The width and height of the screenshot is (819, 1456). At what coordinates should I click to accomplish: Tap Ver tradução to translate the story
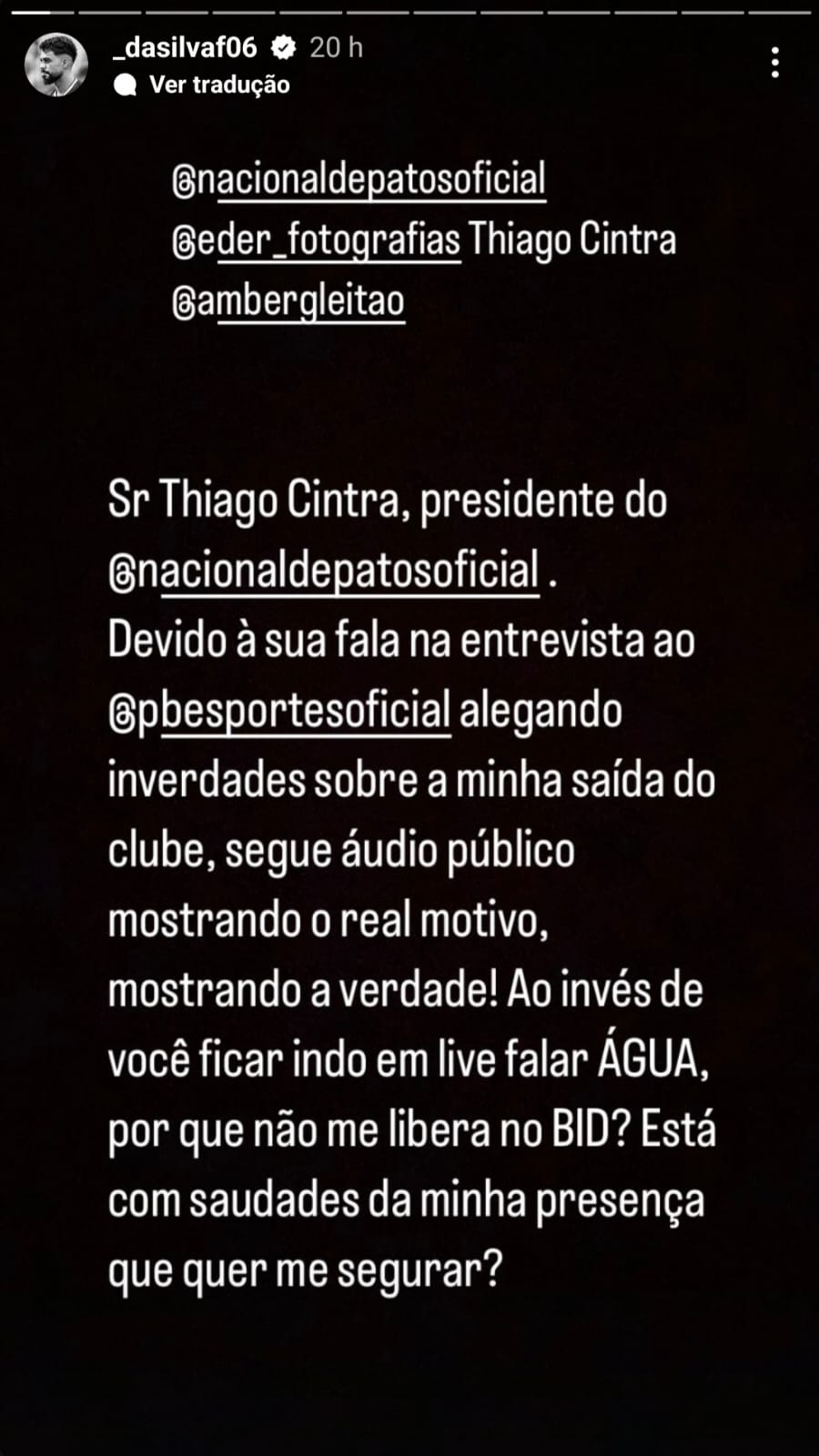(218, 85)
